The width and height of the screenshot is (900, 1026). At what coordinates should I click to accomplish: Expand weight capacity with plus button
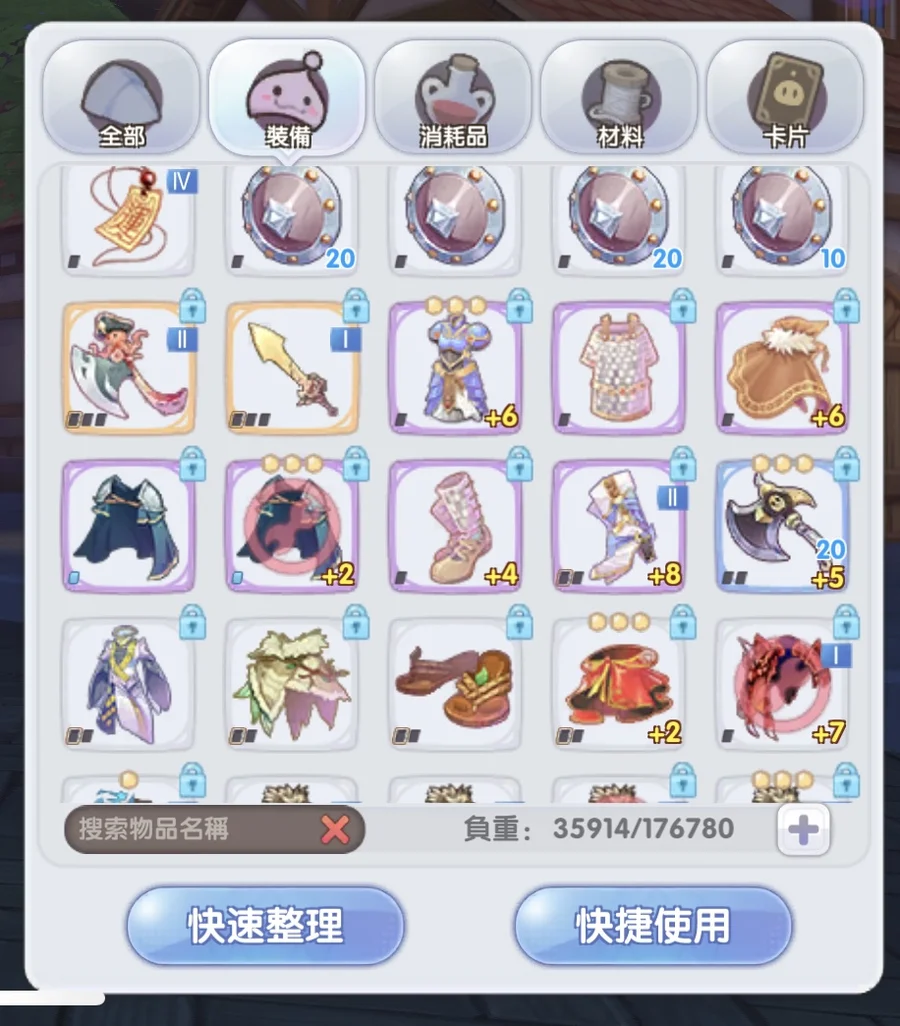click(803, 830)
